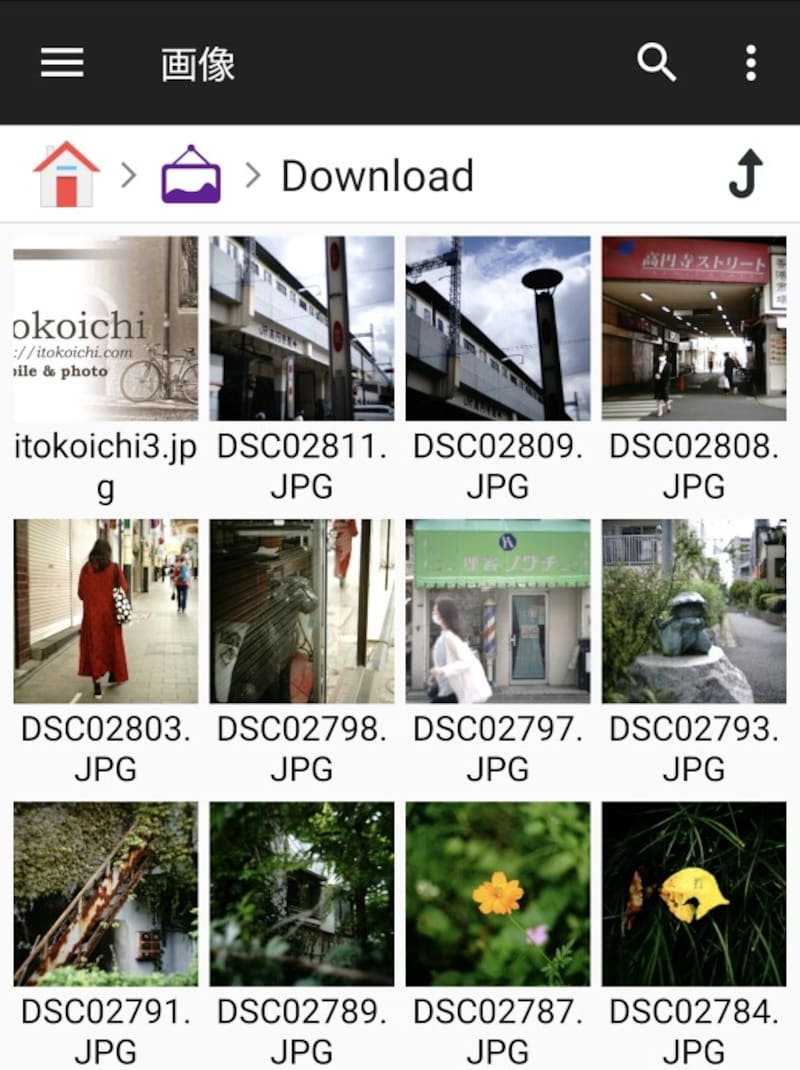Tap the search magnifier icon

(x=656, y=63)
